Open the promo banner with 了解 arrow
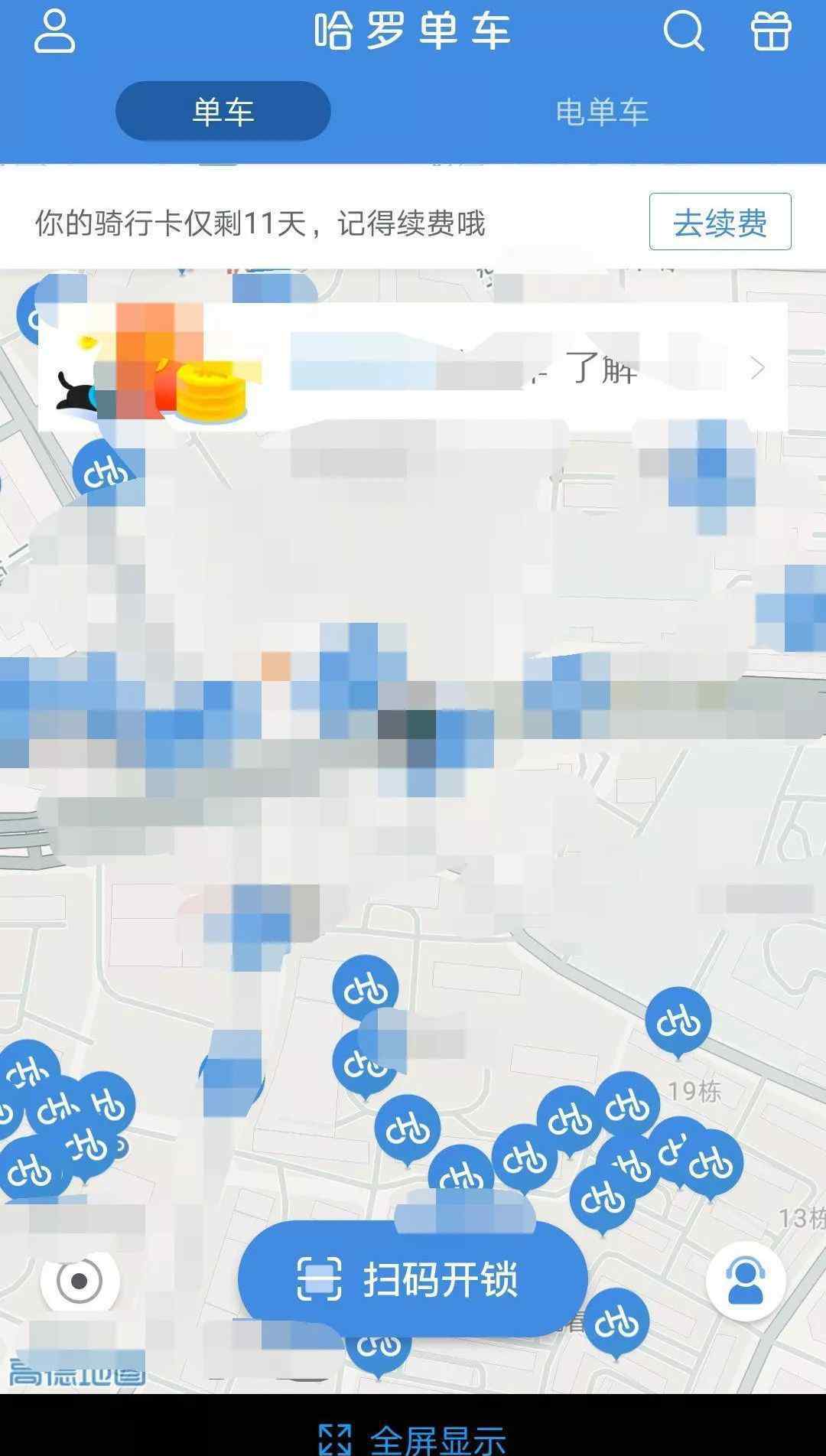This screenshot has width=826, height=1456. pos(413,367)
